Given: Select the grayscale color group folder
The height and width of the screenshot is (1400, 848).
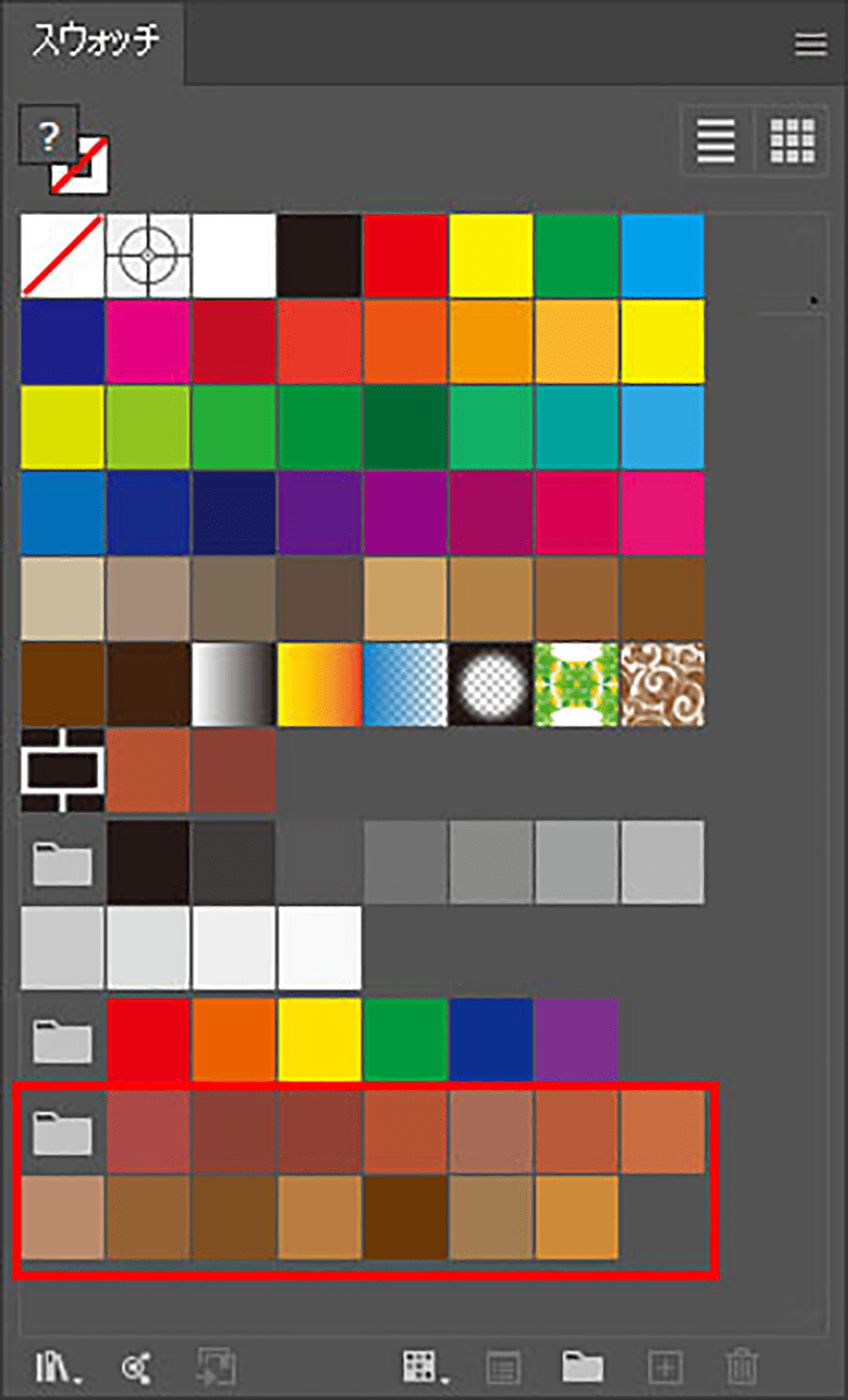Looking at the screenshot, I should (x=62, y=863).
